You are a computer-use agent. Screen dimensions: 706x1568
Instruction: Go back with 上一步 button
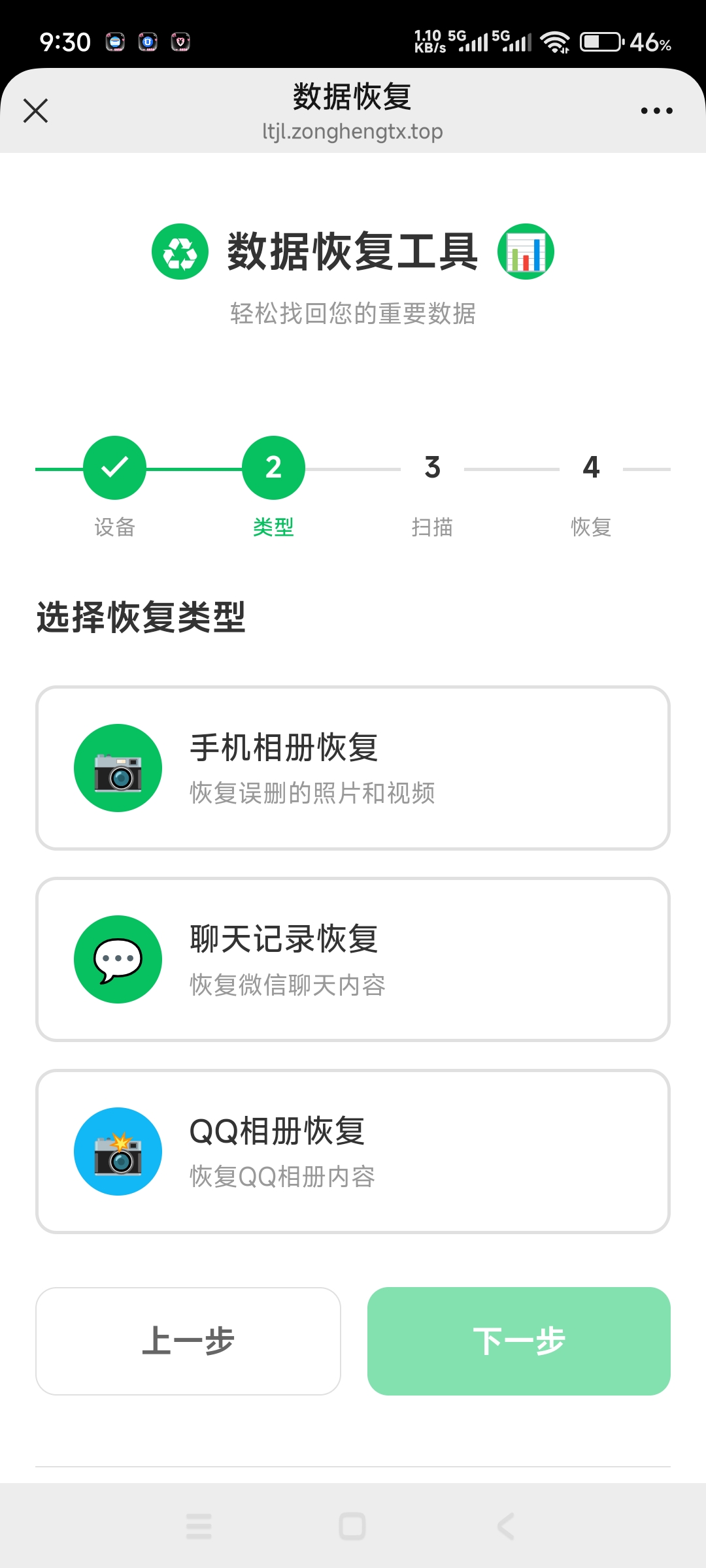point(188,1341)
